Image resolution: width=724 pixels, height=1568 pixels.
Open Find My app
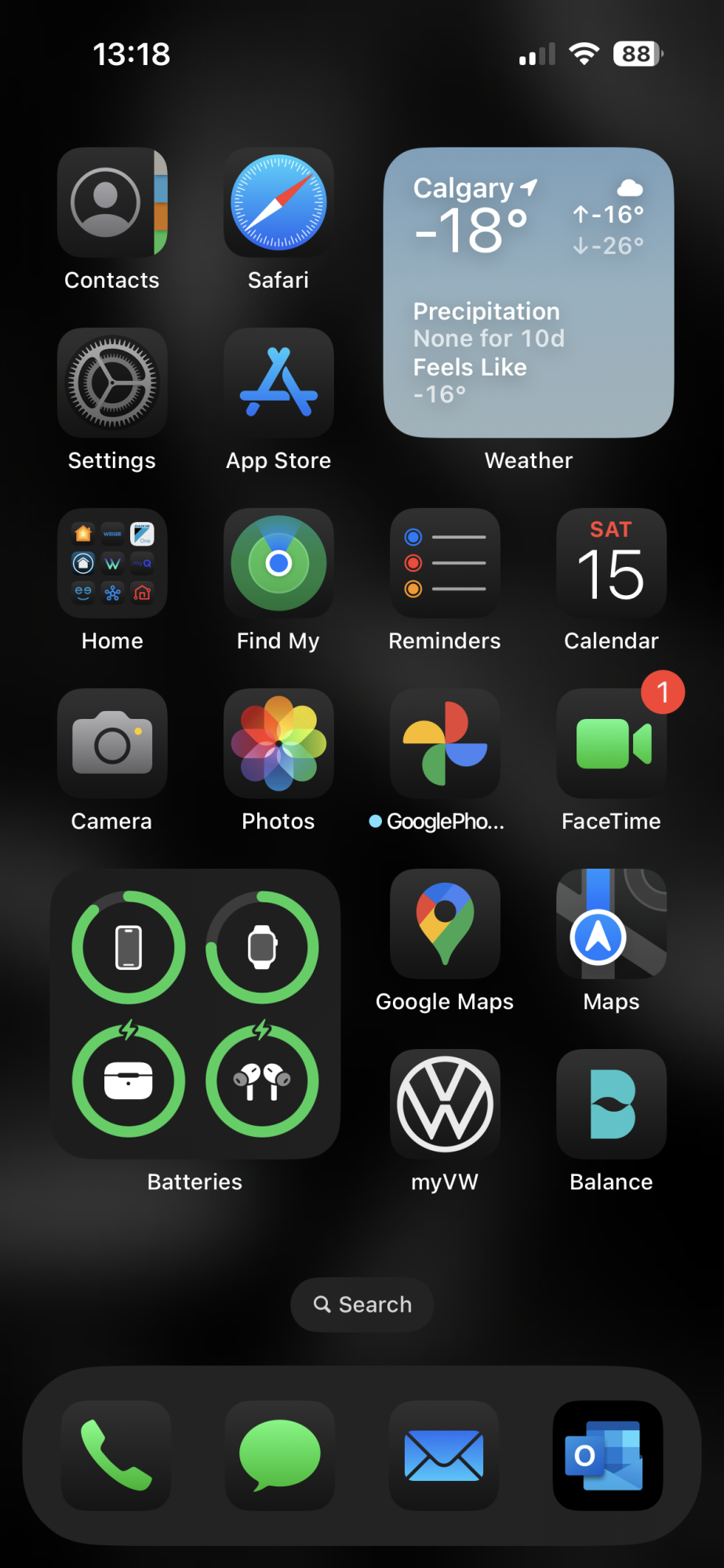click(x=278, y=564)
